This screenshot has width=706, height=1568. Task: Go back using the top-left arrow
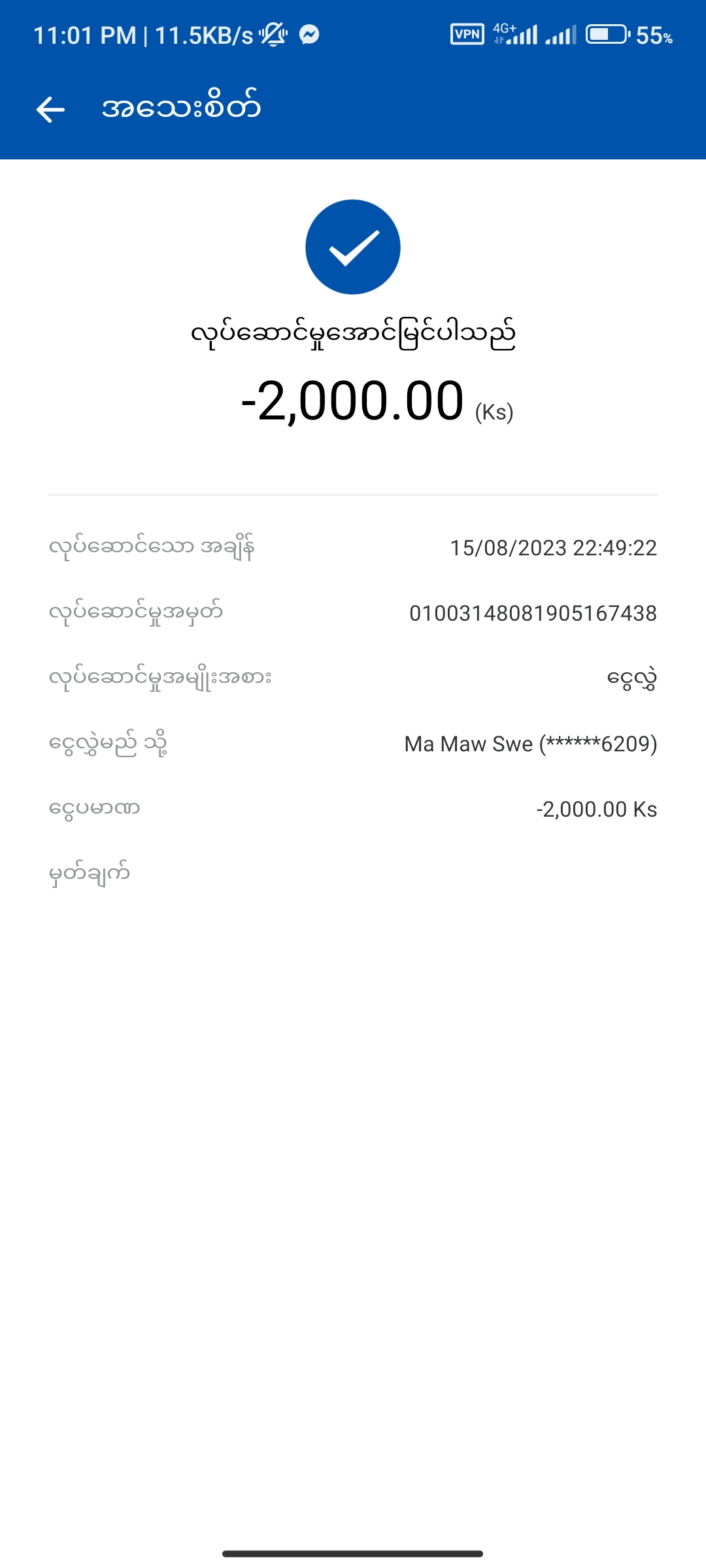point(50,109)
